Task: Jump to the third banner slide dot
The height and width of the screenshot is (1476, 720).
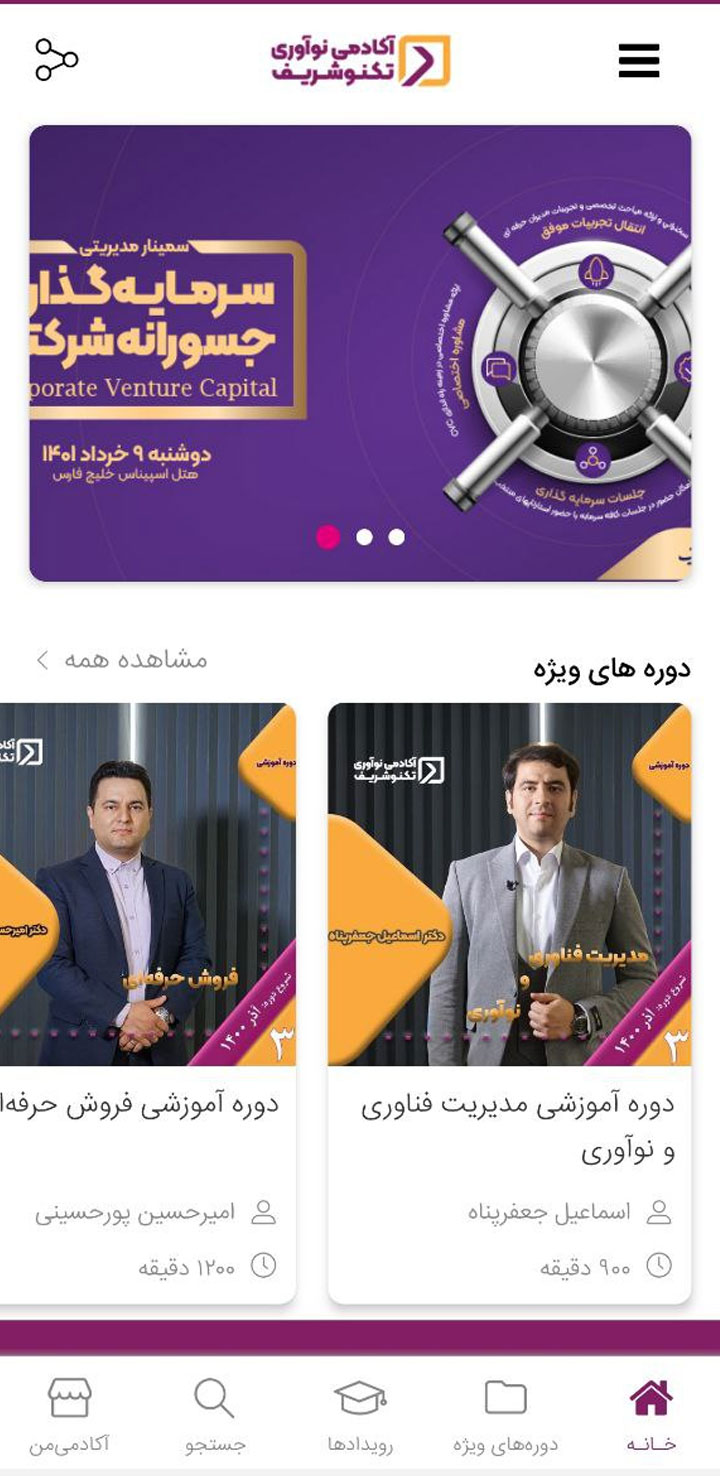Action: (397, 537)
